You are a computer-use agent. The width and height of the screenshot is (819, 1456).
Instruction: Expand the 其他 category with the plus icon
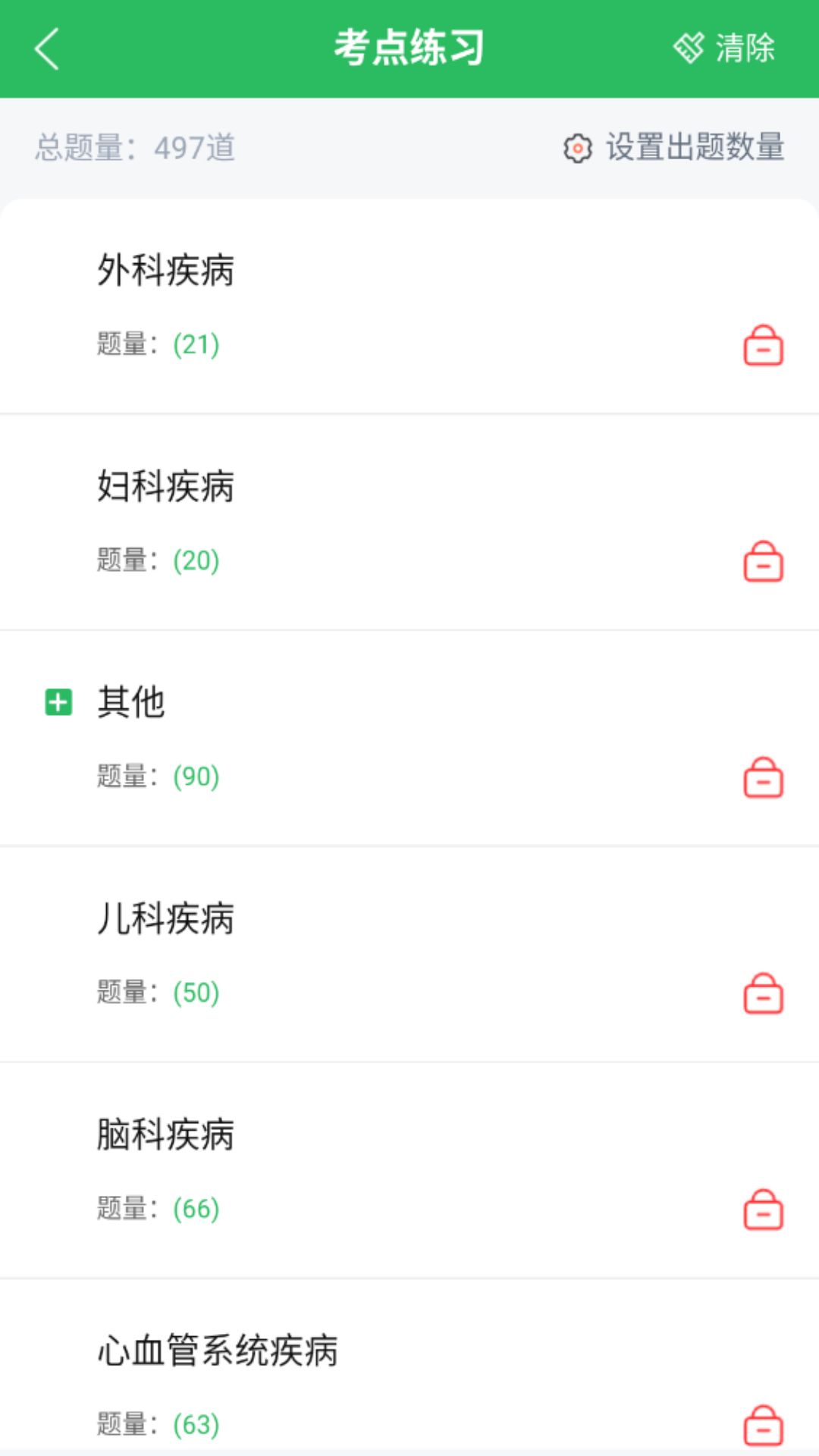coord(59,702)
